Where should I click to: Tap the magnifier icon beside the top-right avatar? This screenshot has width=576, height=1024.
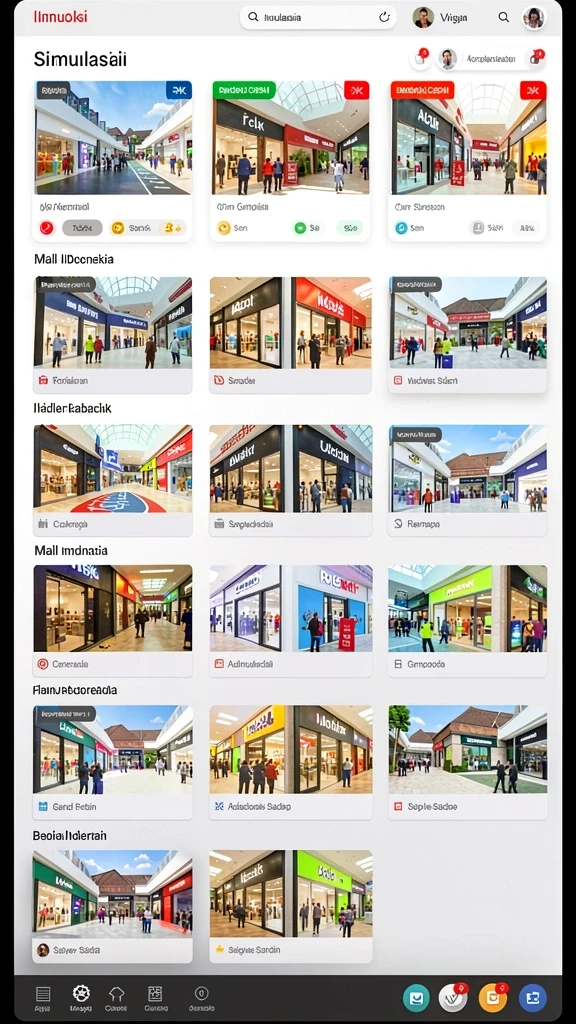(x=504, y=18)
